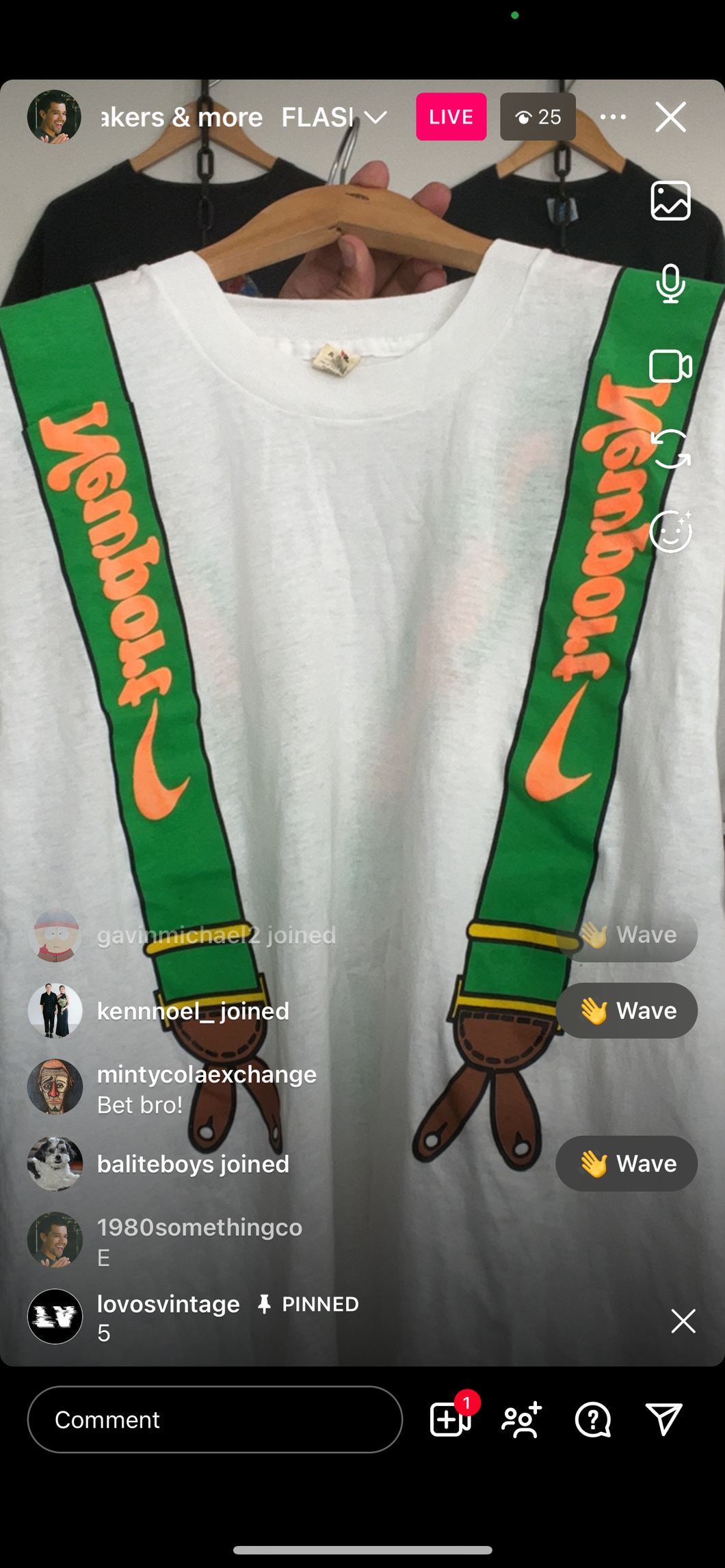Type in the Comment field
The image size is (725, 1568).
coord(215,1420)
